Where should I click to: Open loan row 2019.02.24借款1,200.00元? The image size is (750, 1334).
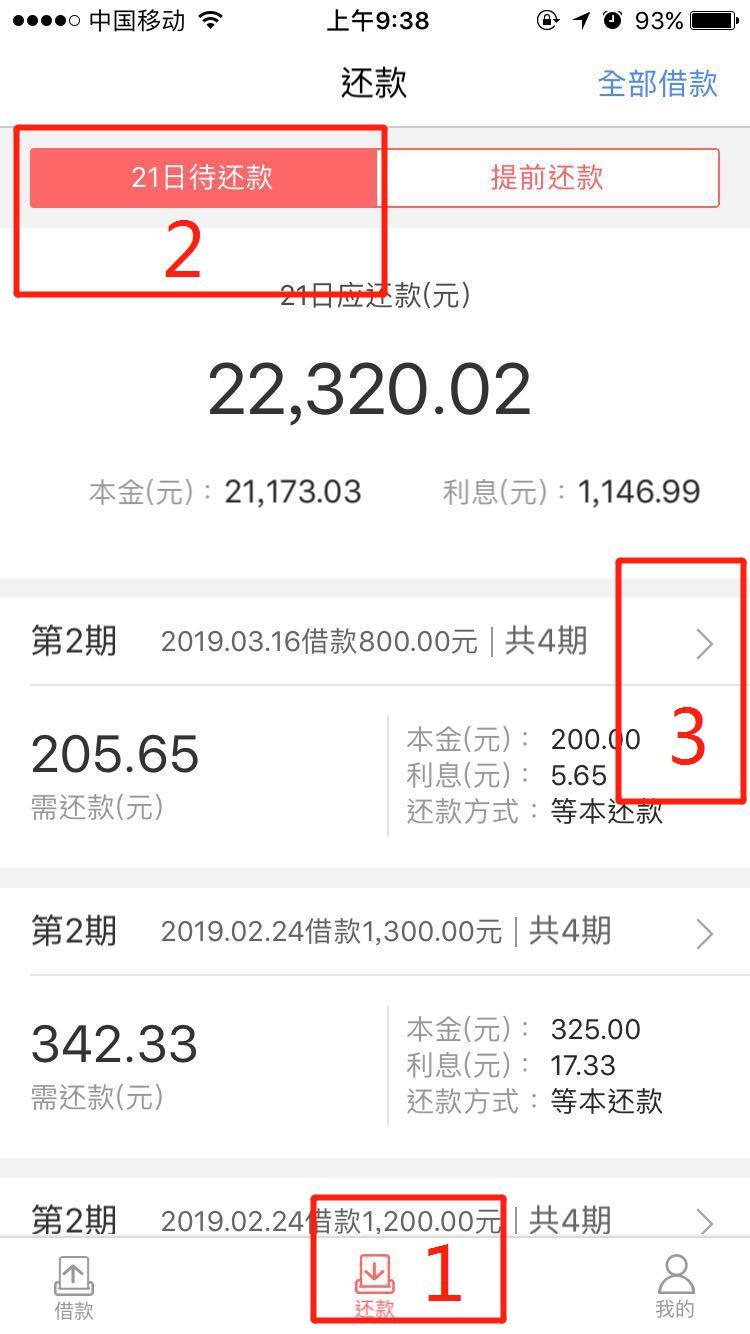[x=374, y=1219]
